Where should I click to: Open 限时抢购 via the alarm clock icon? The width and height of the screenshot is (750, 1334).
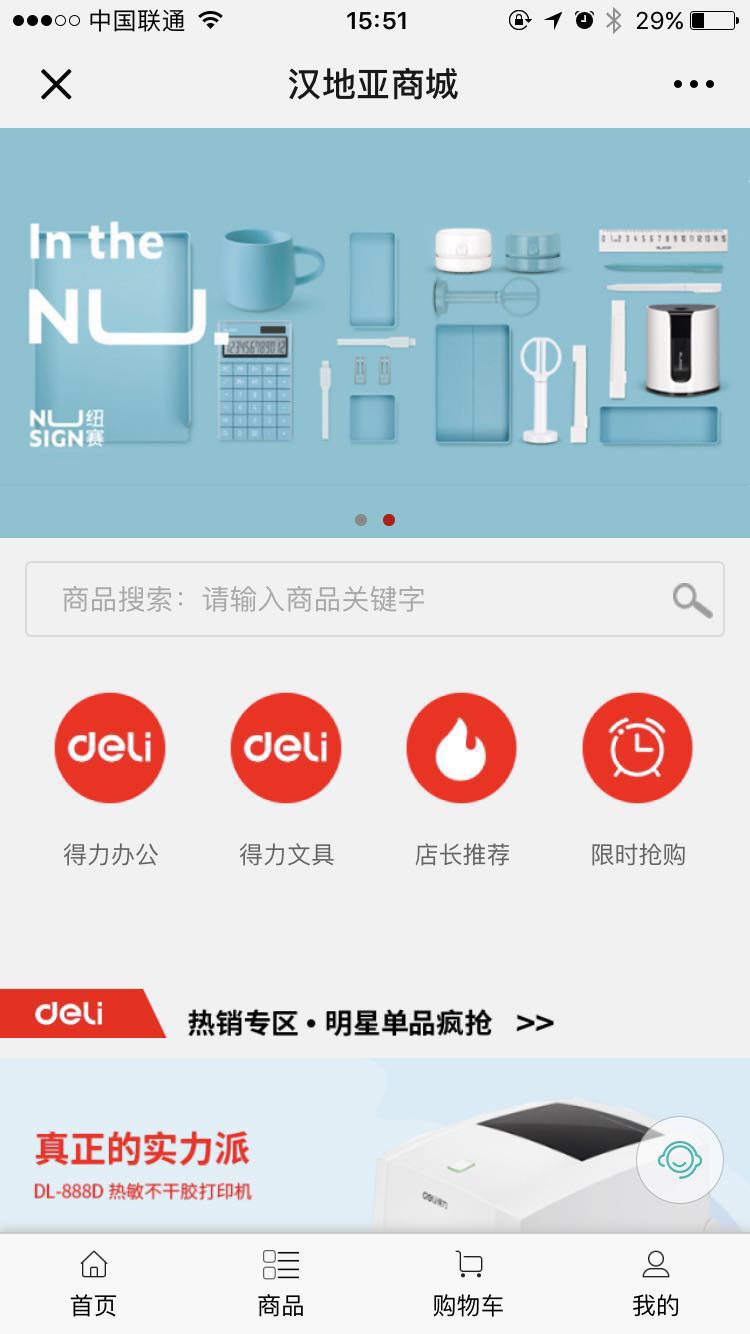click(638, 747)
